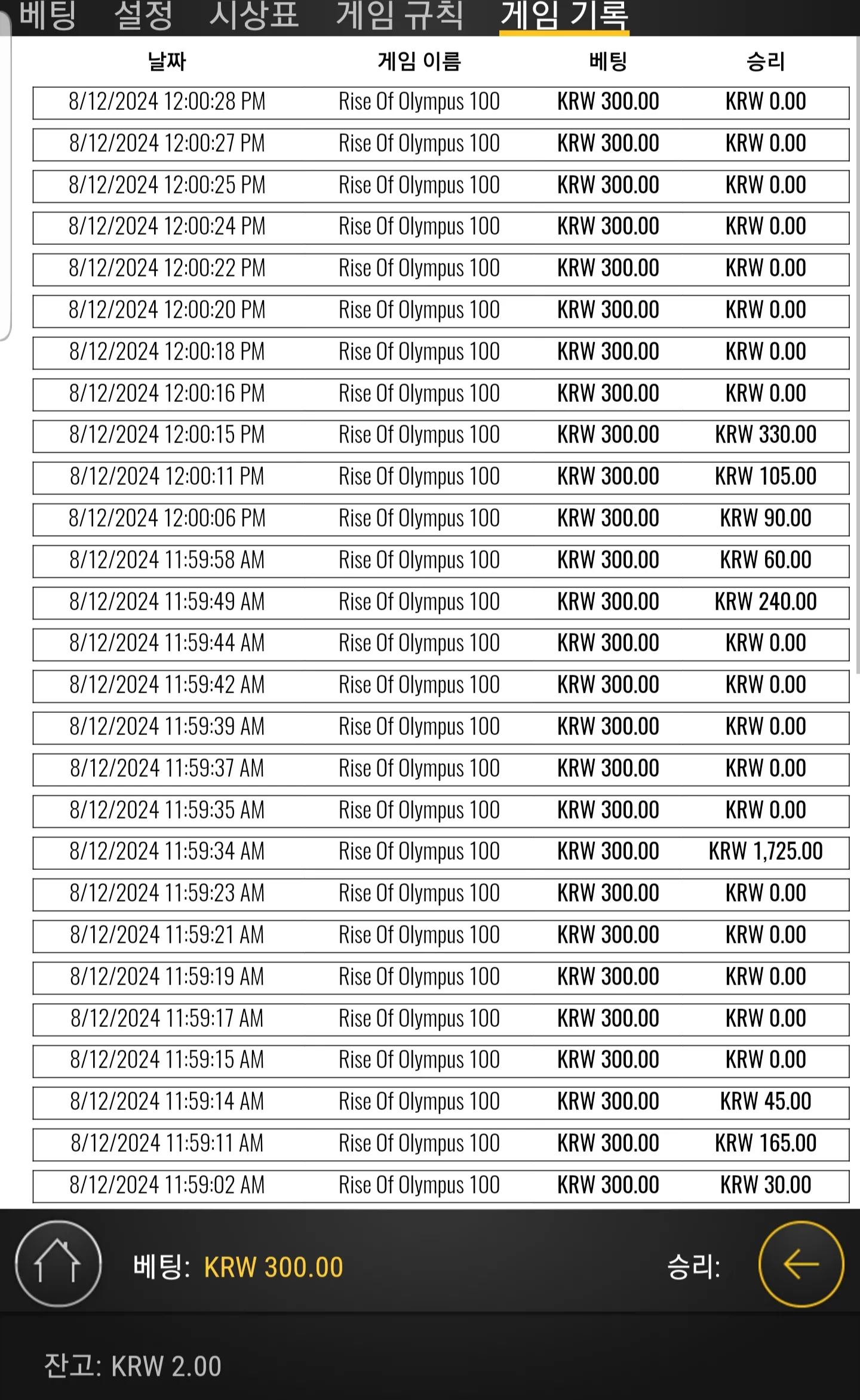Switch to the 시상표 tab
This screenshot has height=1400, width=860.
254,16
